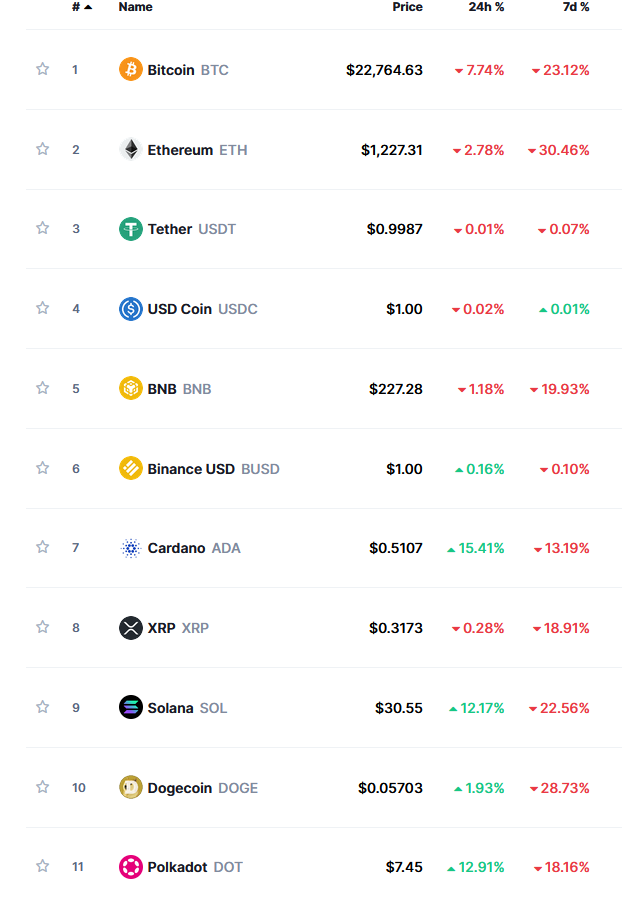
Task: Favorite USD Coin using its star
Action: pyautogui.click(x=42, y=308)
